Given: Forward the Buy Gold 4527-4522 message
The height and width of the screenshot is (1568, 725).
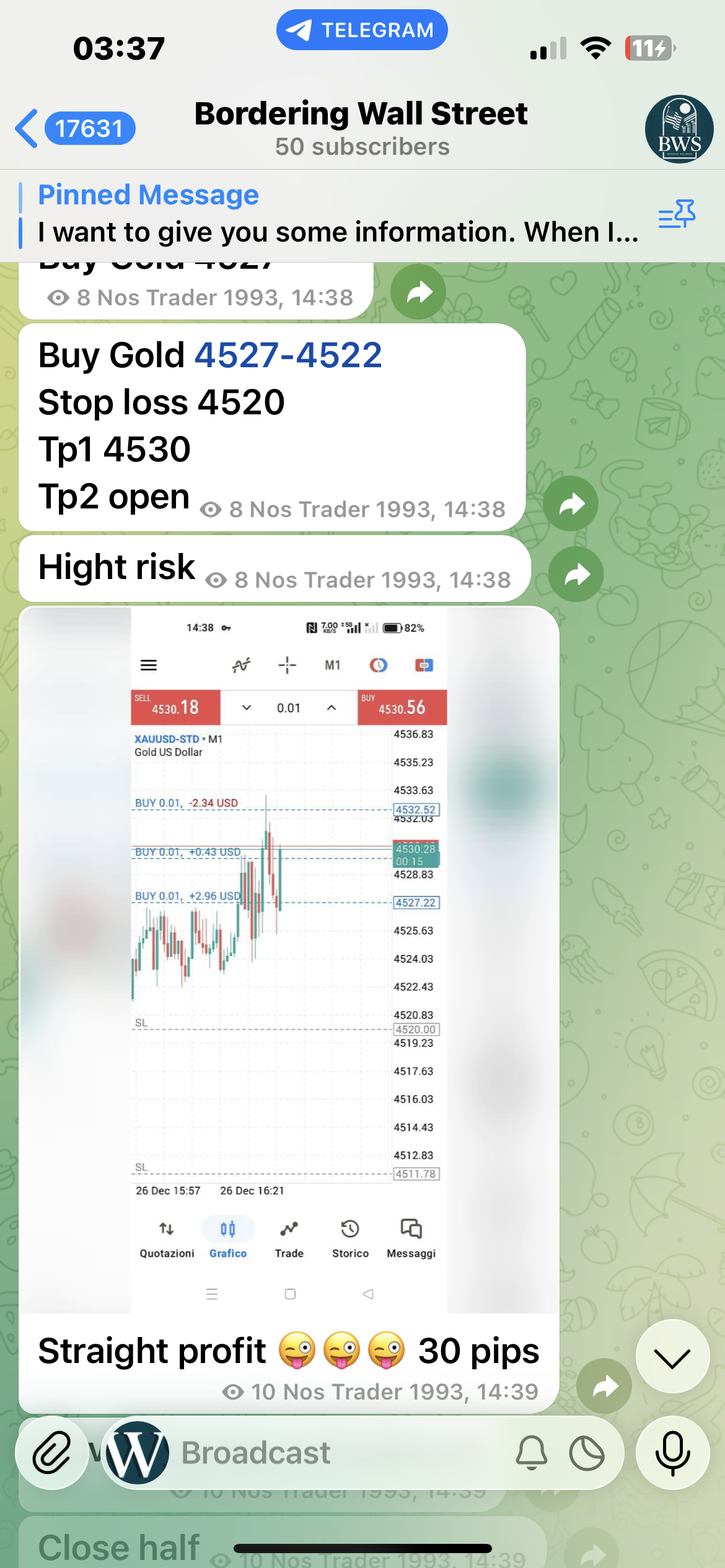Looking at the screenshot, I should pyautogui.click(x=570, y=503).
